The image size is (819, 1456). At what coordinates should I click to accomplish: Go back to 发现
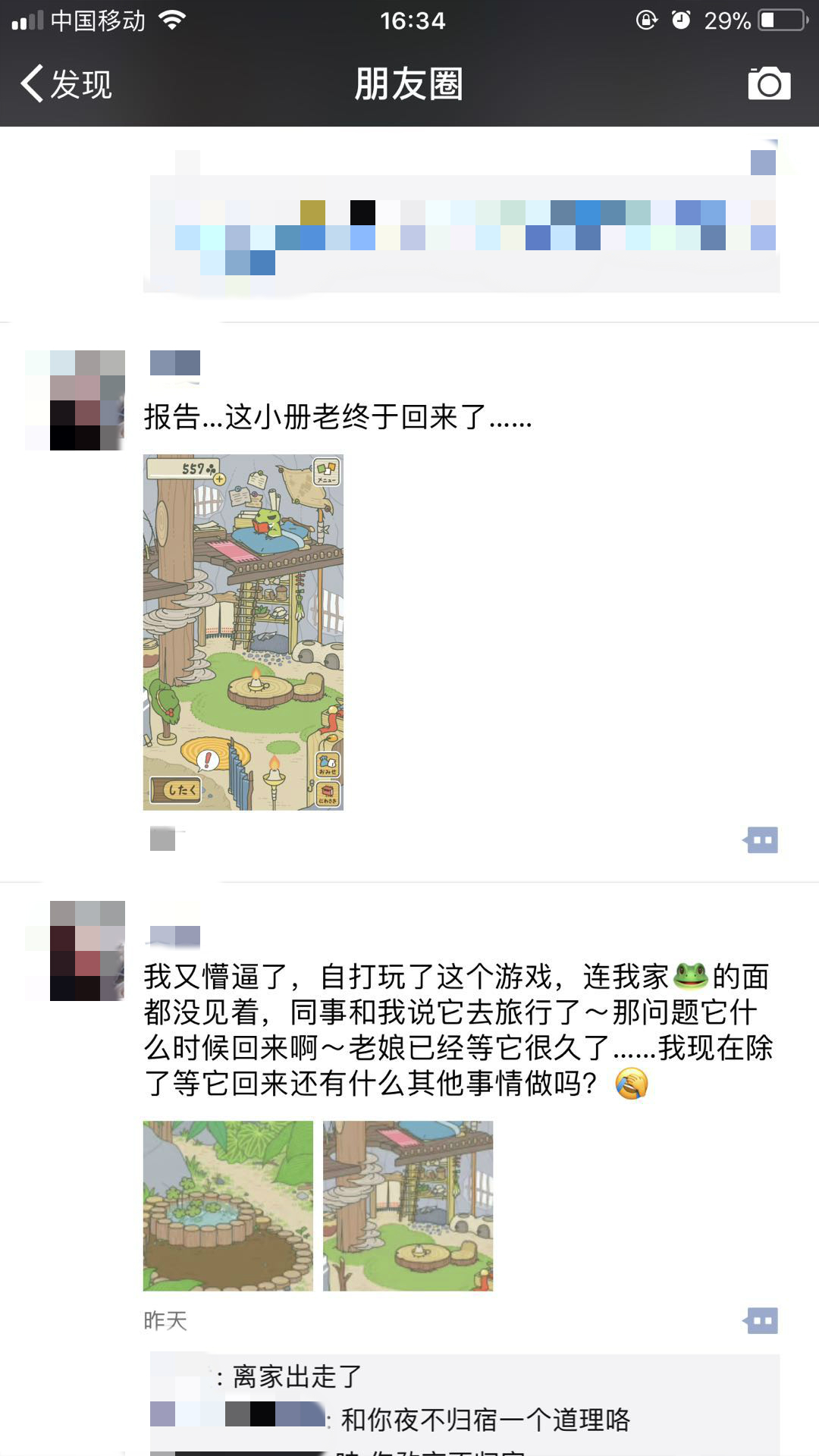point(67,83)
